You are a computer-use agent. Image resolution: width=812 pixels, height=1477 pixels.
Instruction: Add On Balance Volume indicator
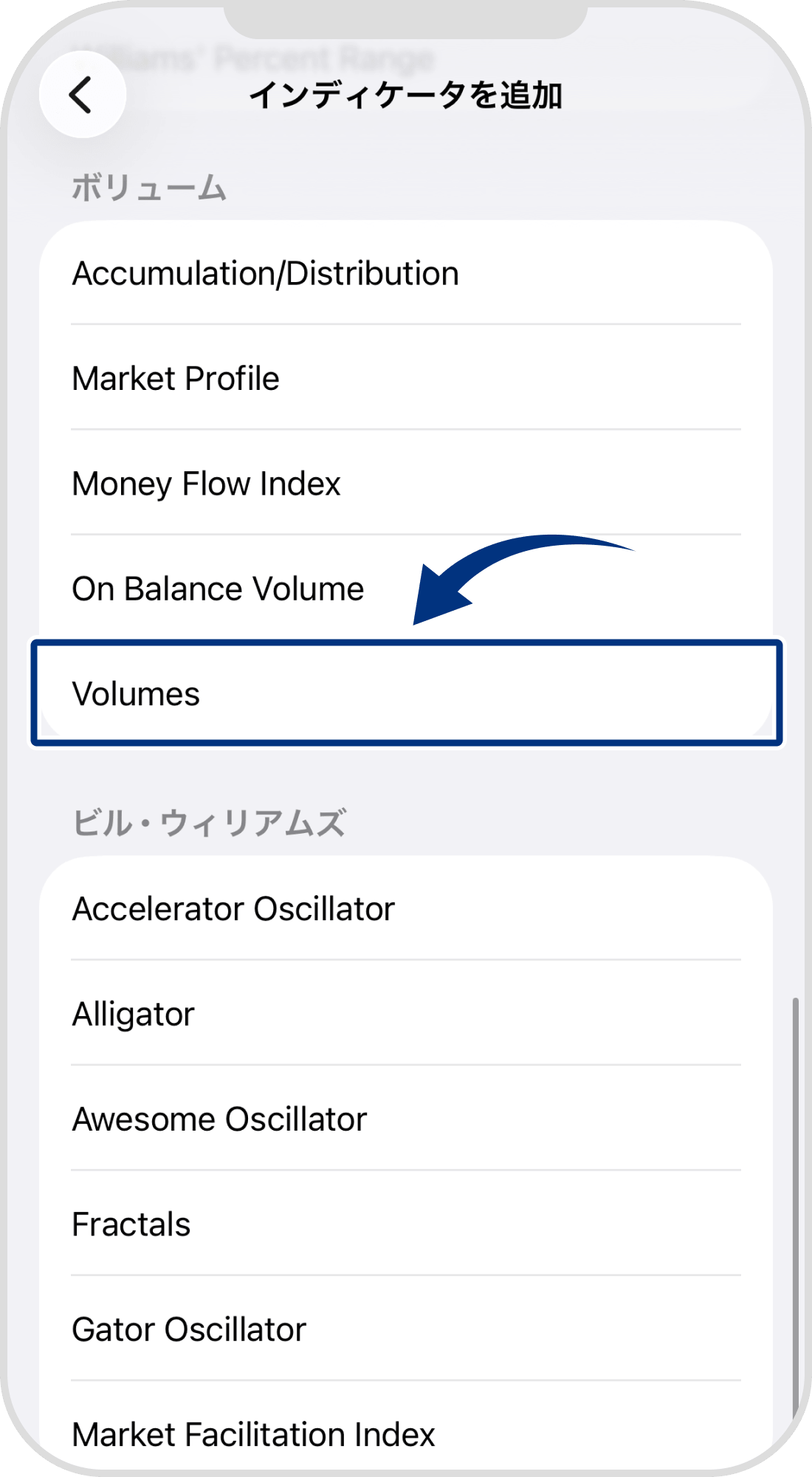coord(218,589)
